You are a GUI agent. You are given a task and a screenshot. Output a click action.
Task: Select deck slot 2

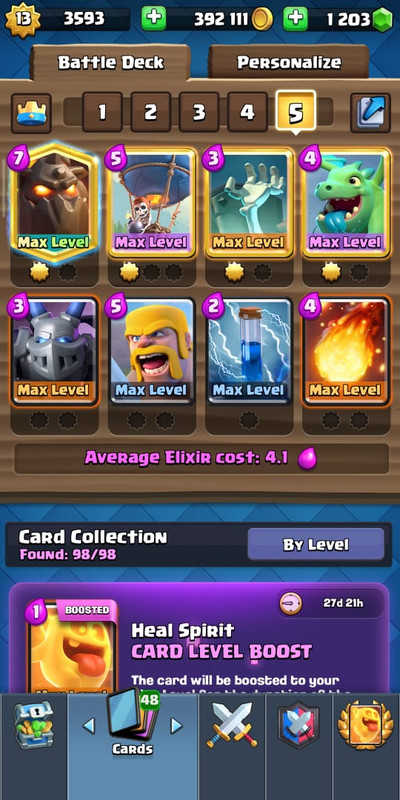[x=151, y=112]
